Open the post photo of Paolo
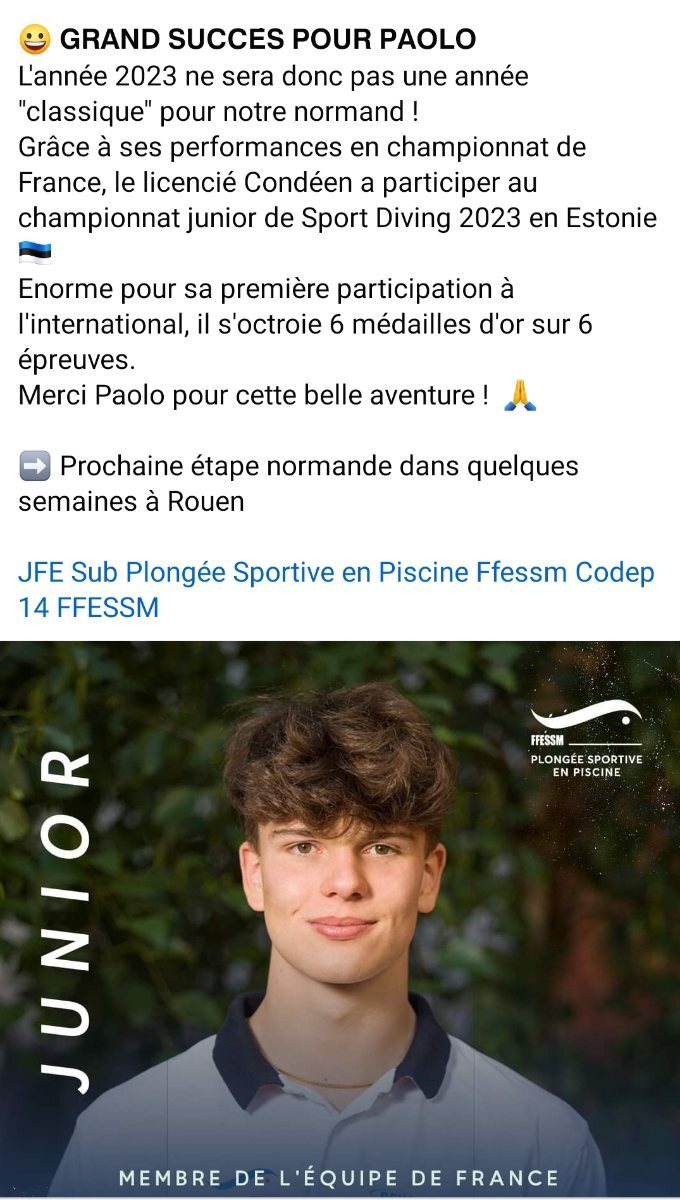Screen dimensions: 680x1200 coord(340,919)
